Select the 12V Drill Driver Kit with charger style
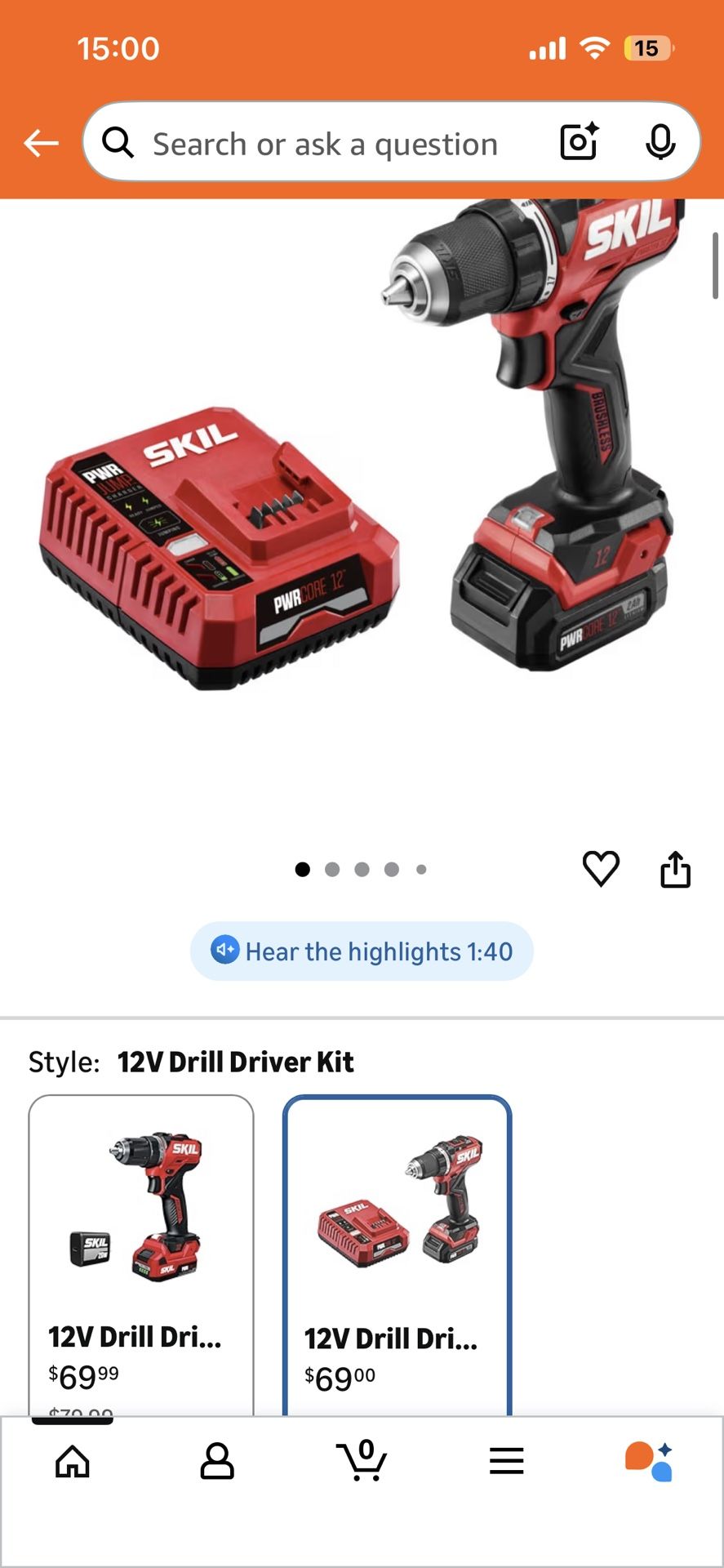The height and width of the screenshot is (1568, 724). (x=396, y=1225)
